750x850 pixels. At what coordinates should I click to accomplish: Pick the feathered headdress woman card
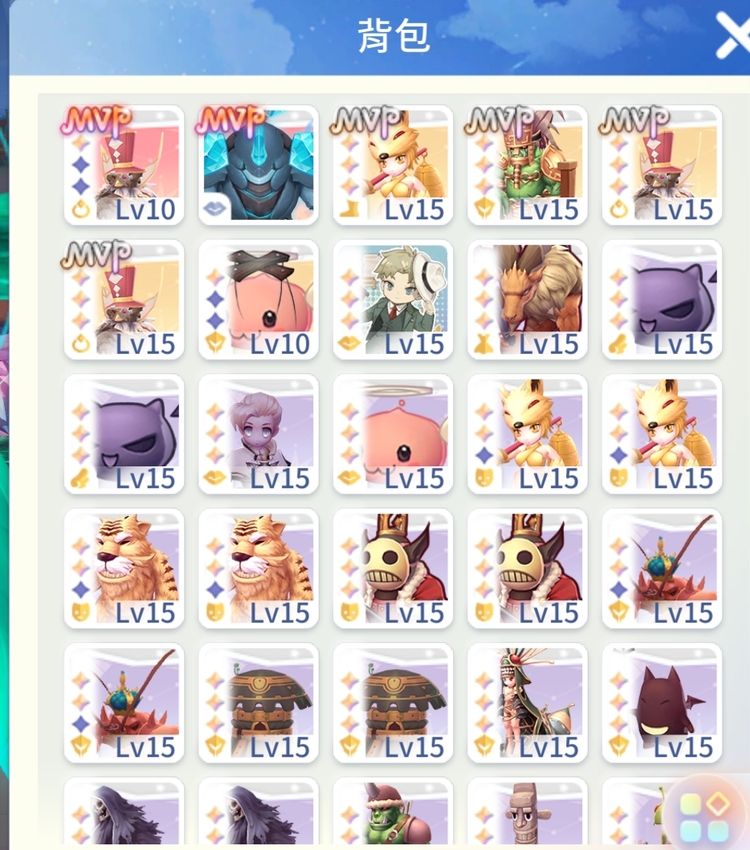coord(527,703)
